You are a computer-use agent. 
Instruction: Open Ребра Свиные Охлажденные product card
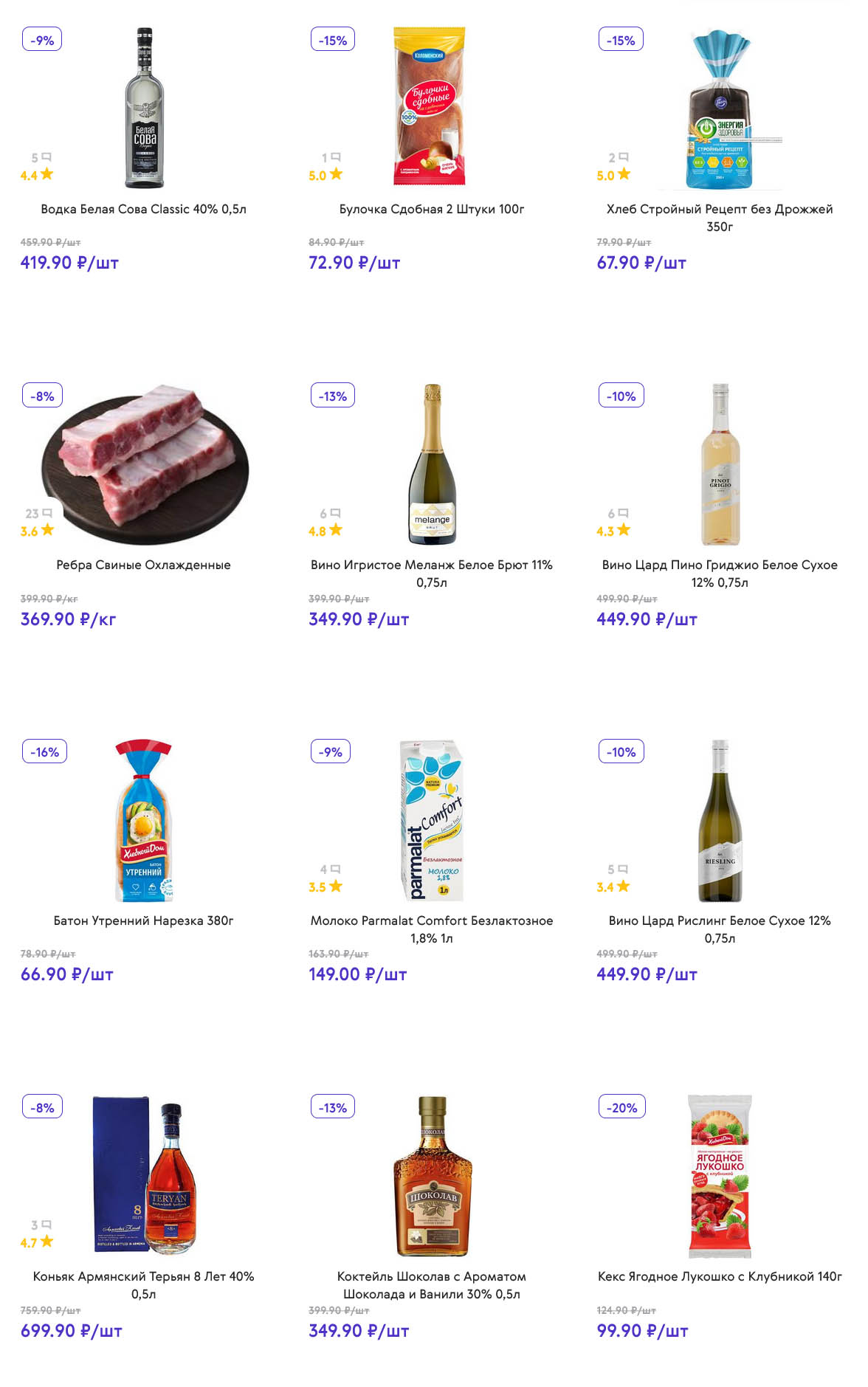(144, 565)
